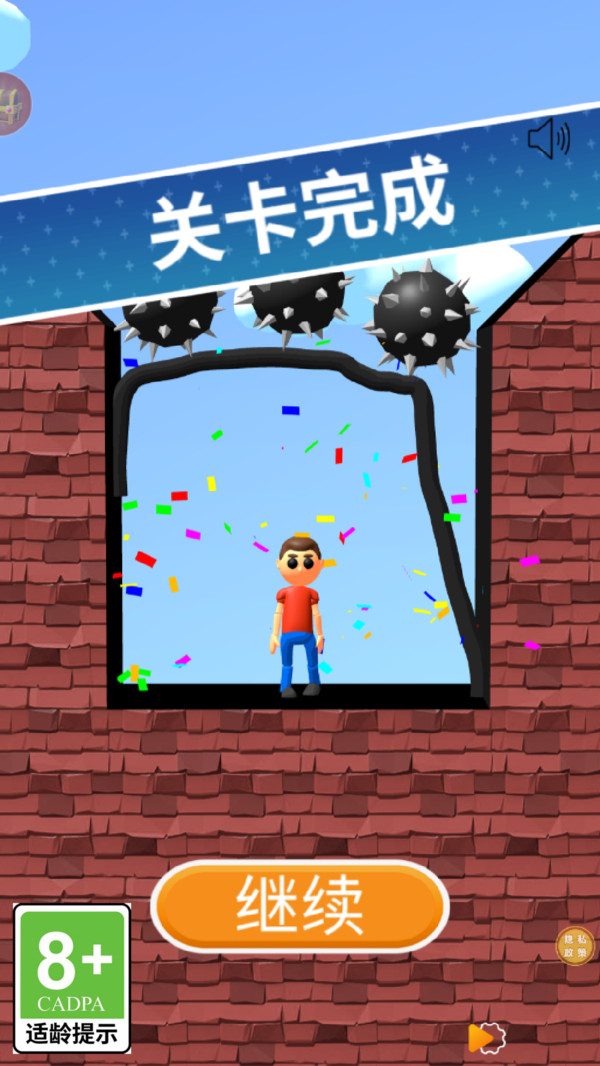Open the 8+ CADPA 适龄提示 age notice
The width and height of the screenshot is (600, 1066).
click(x=72, y=978)
